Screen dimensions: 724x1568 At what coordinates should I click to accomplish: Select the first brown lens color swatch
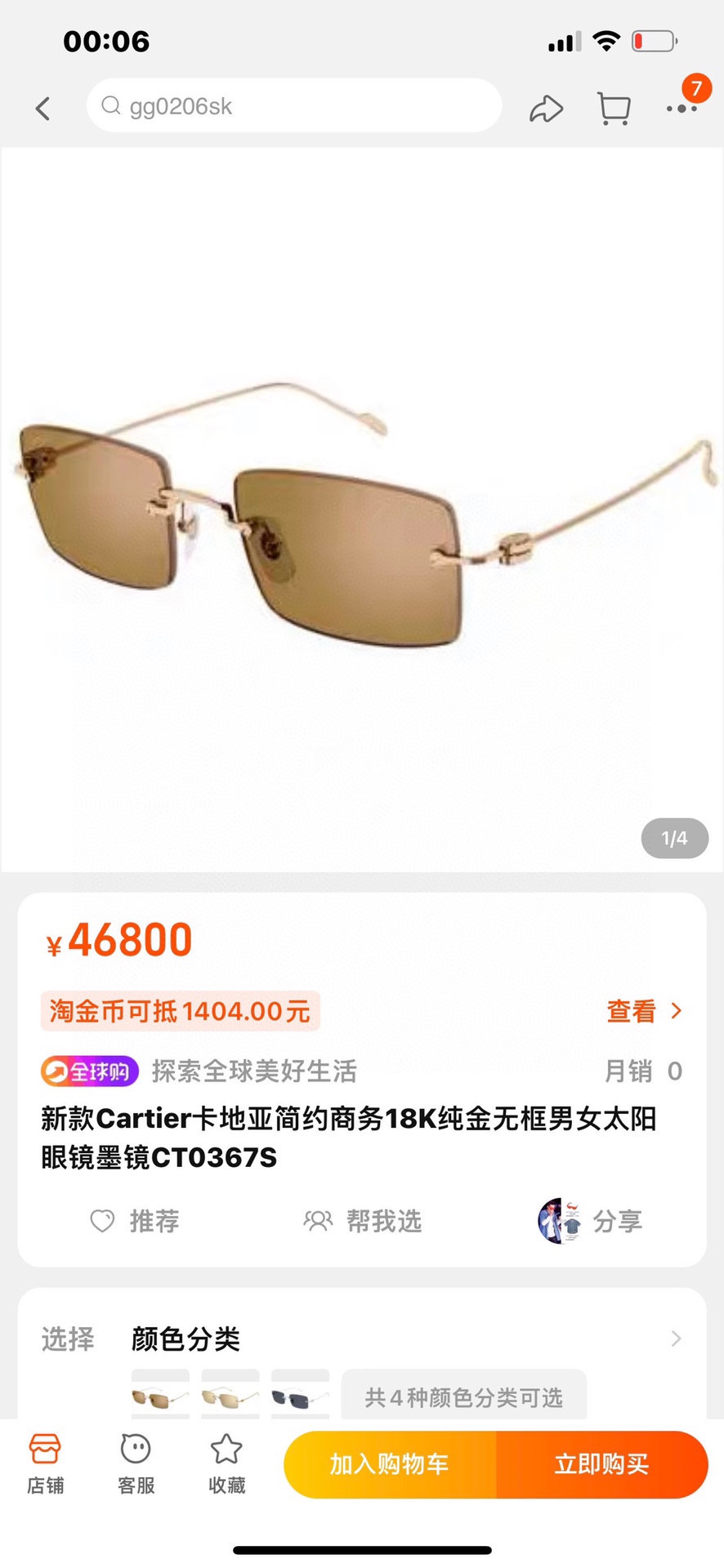(160, 1394)
